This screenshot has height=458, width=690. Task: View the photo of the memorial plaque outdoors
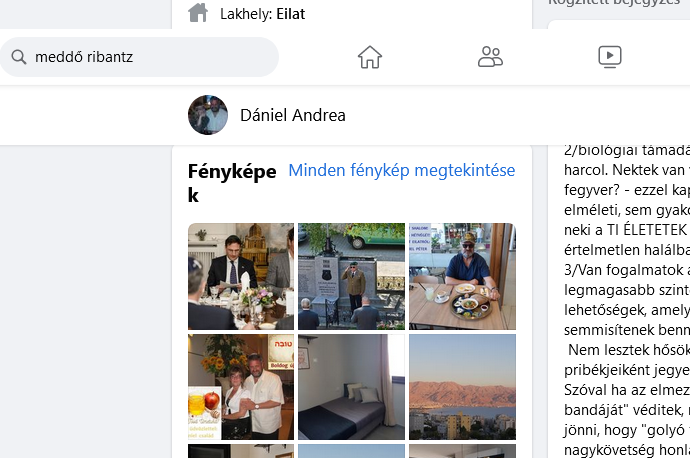pos(351,276)
